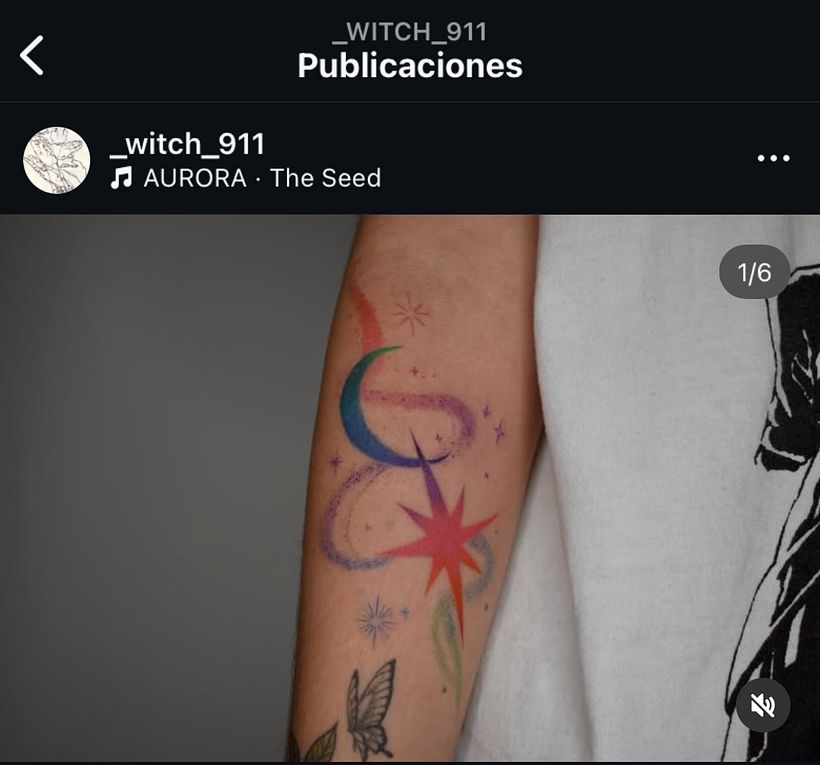Go back from Publicaciones
Screen dimensions: 820x765
click(x=32, y=55)
